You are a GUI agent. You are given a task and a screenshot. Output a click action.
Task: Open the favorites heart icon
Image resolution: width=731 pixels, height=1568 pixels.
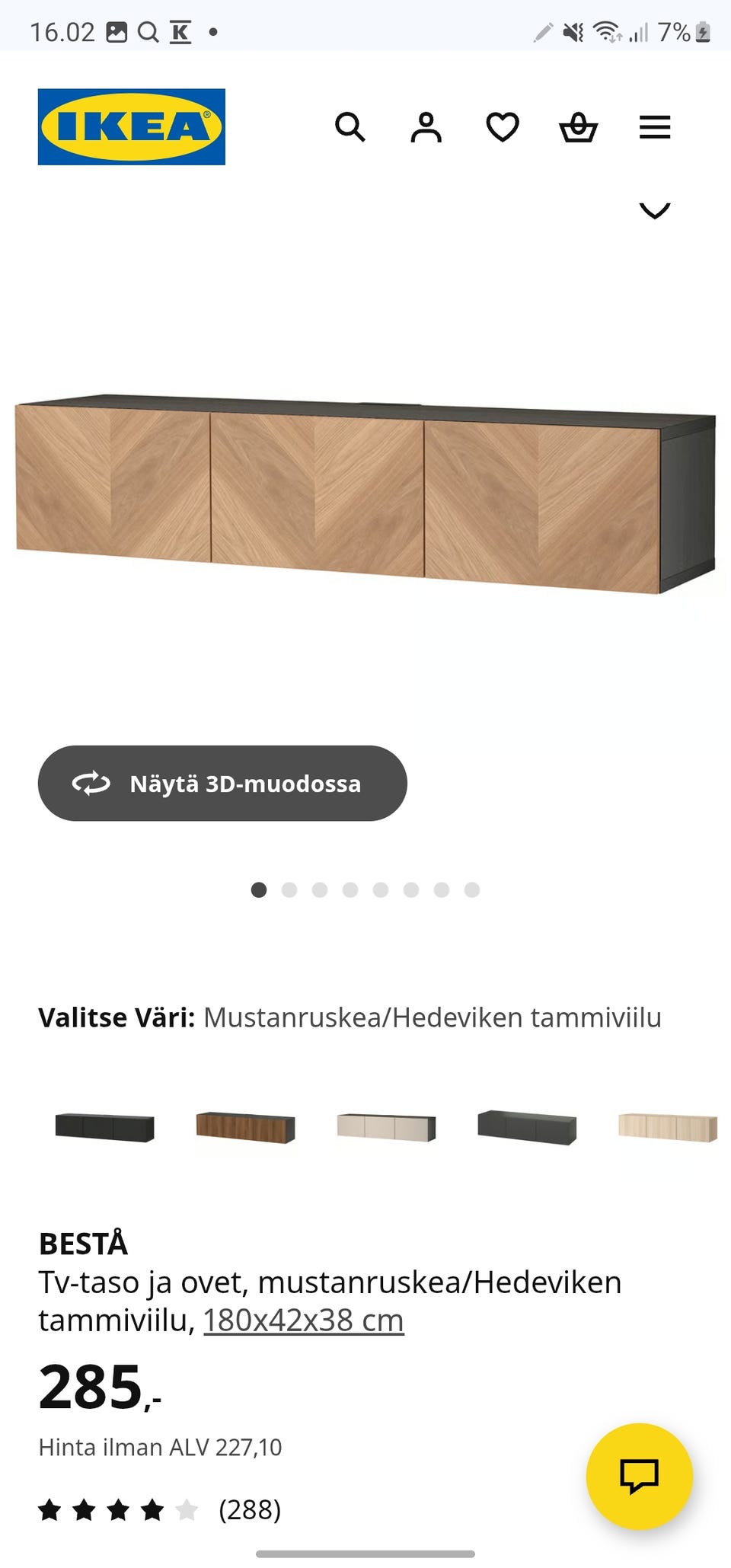503,127
